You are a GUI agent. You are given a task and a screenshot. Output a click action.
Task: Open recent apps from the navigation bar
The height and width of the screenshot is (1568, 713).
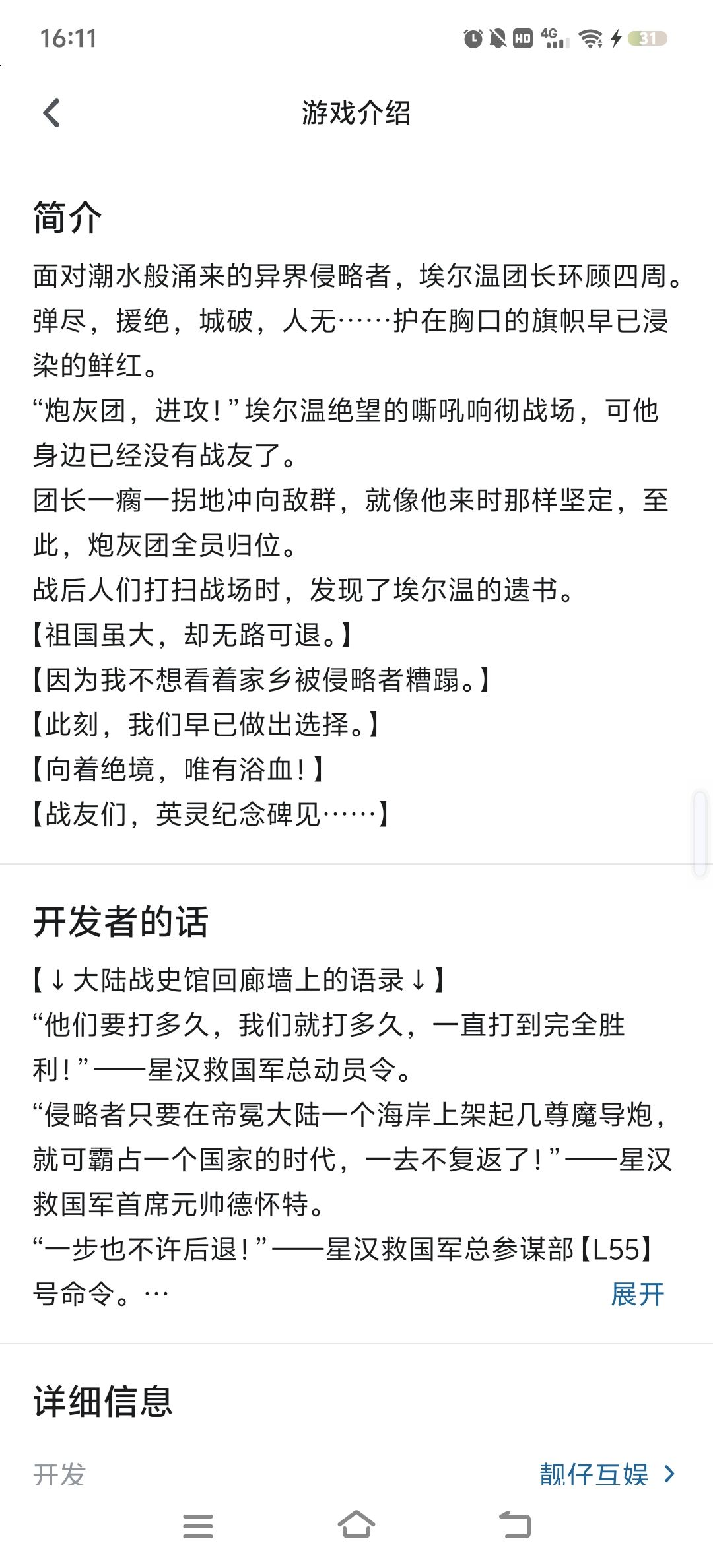tap(198, 1526)
